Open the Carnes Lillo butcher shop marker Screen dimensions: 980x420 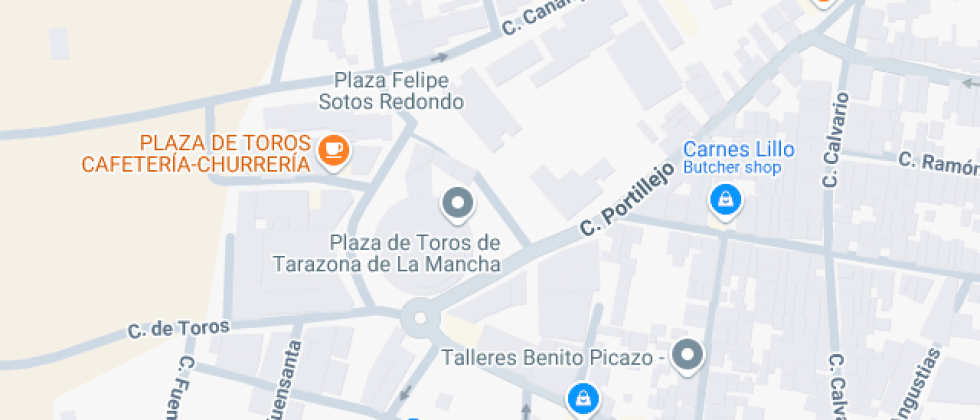(x=725, y=200)
